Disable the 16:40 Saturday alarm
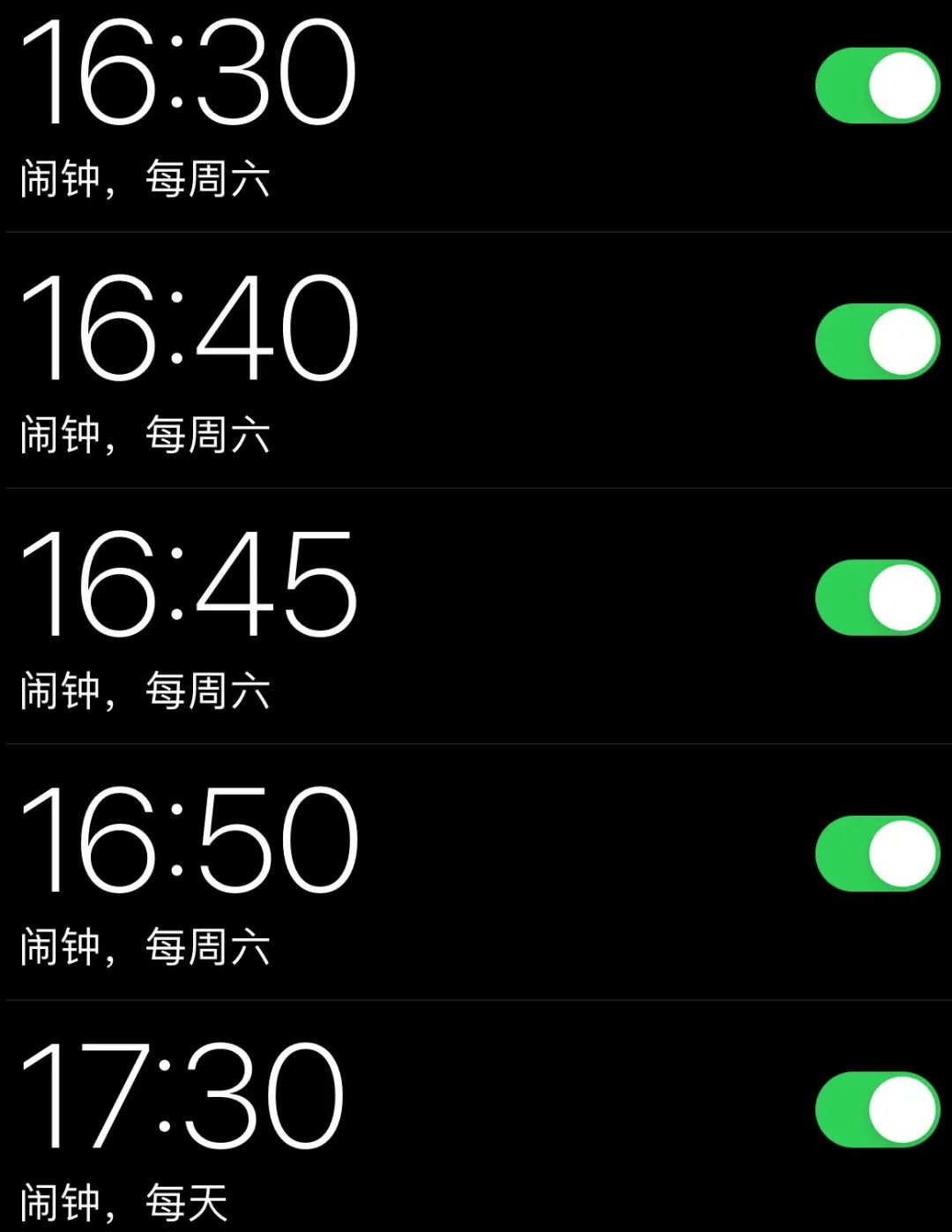Screen dimensions: 952x1232 tap(877, 341)
